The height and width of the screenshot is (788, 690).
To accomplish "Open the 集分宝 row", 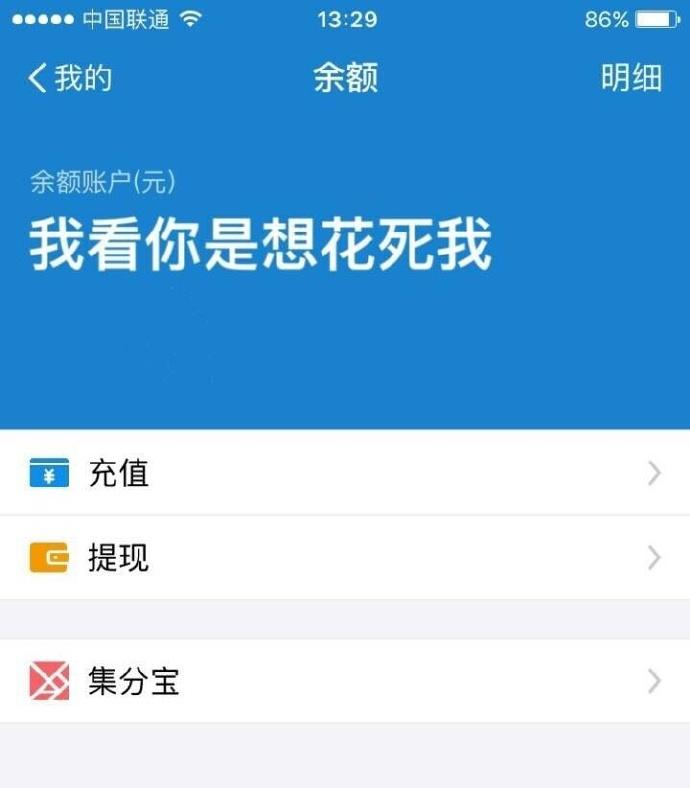I will [x=344, y=682].
